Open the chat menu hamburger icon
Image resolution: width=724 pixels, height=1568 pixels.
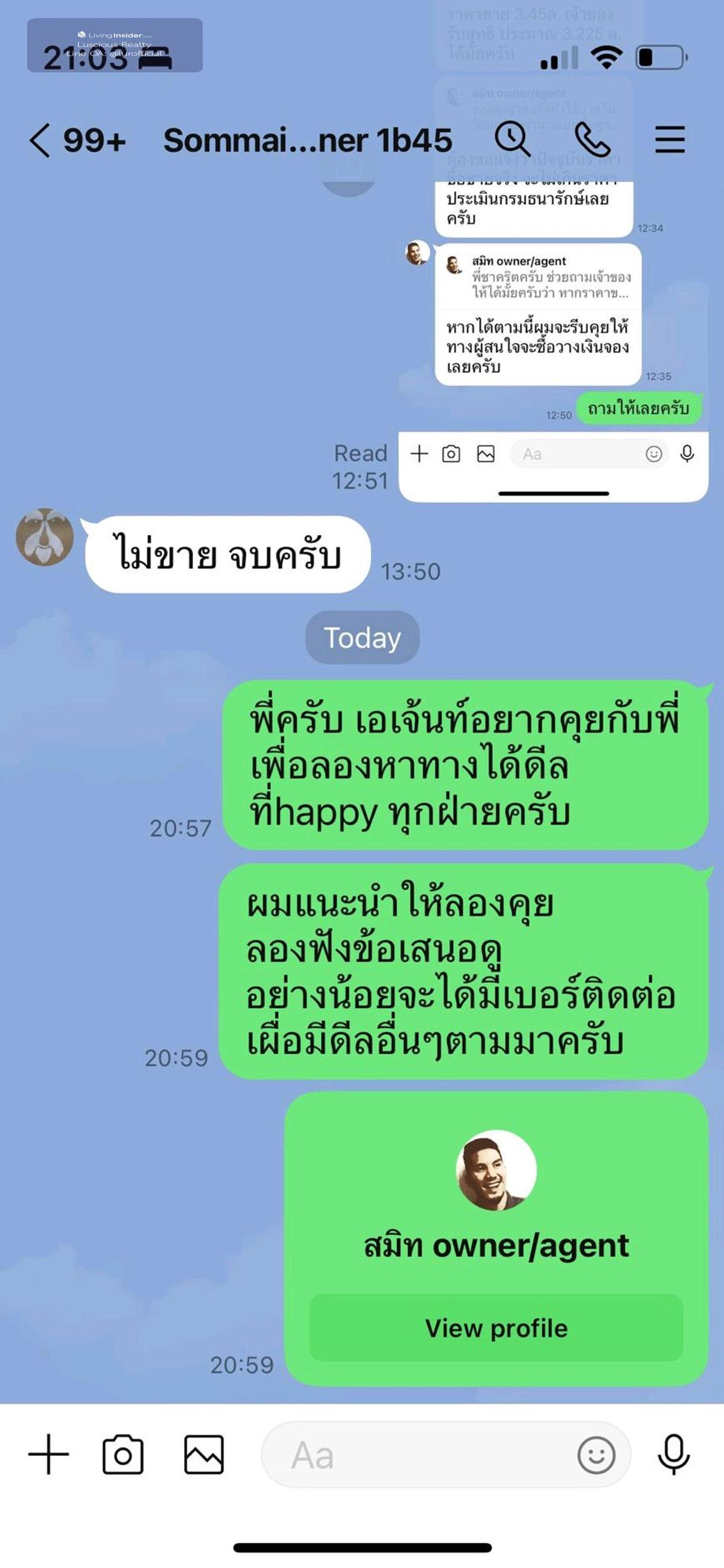(670, 139)
